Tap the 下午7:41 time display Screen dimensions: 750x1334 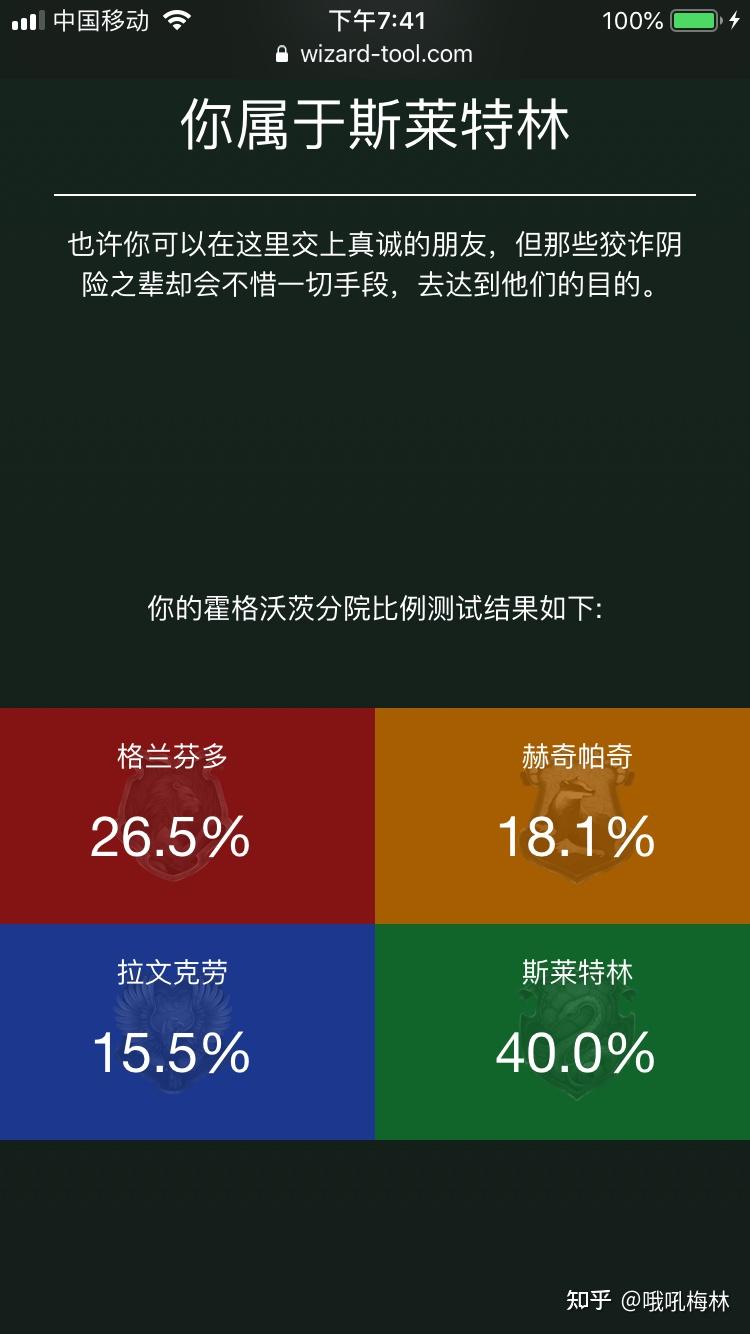point(375,20)
